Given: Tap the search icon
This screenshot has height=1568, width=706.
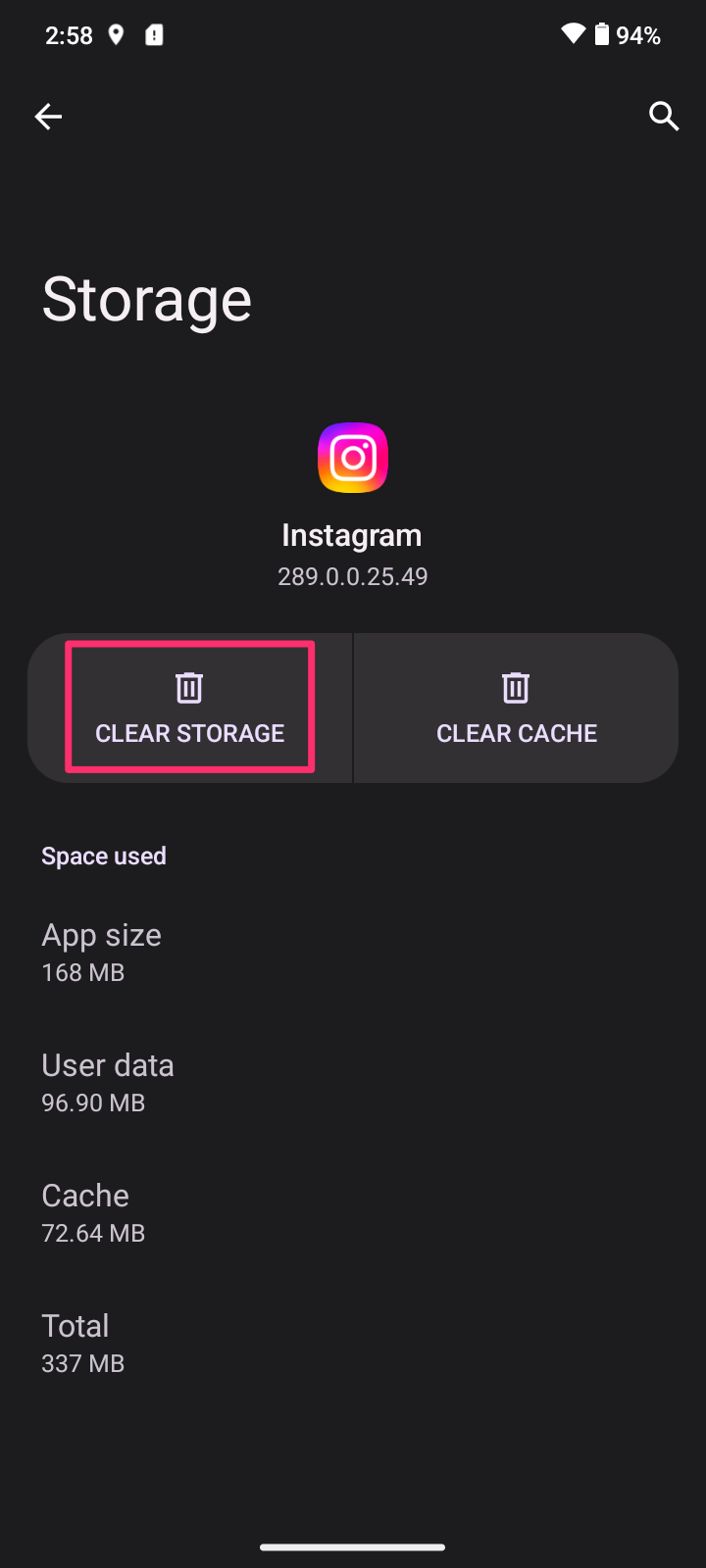Looking at the screenshot, I should (664, 117).
